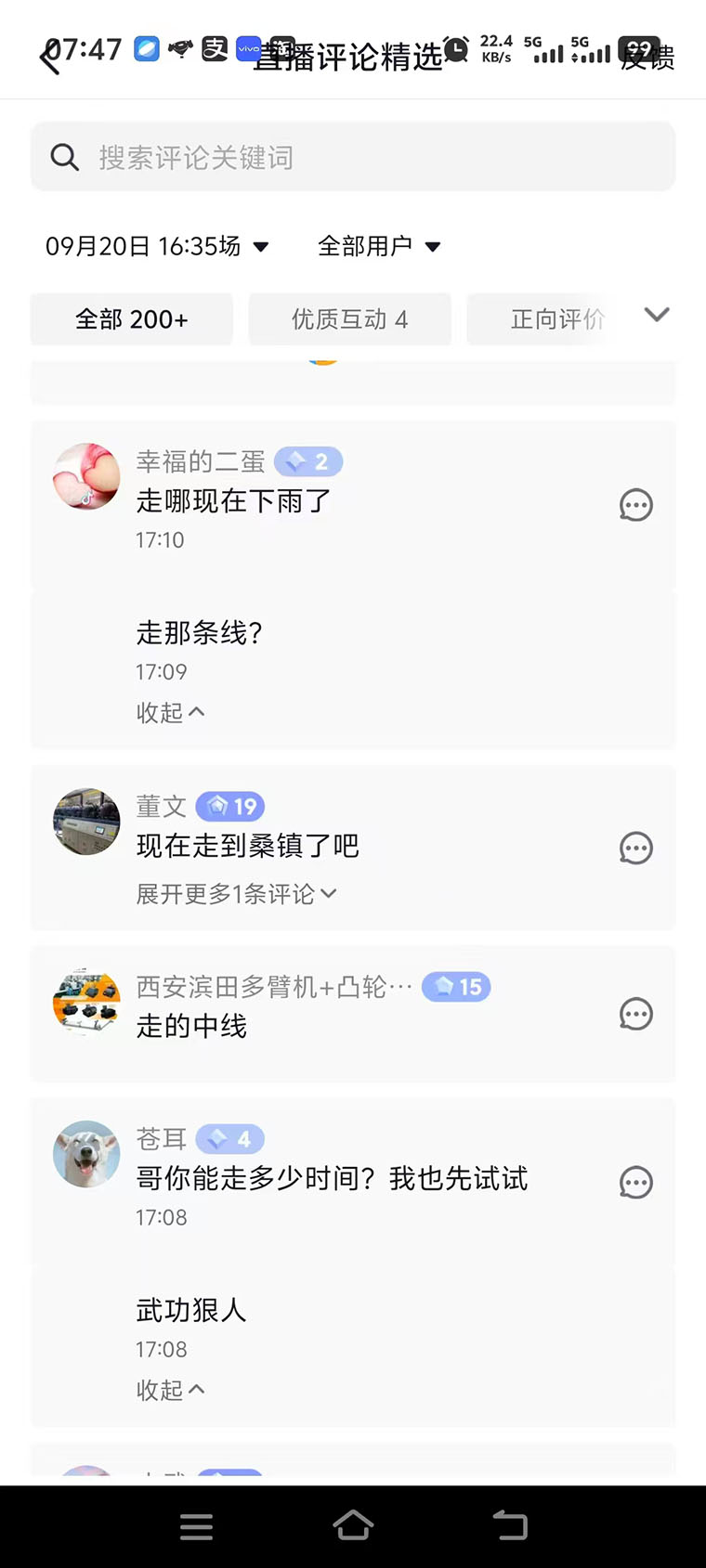Viewport: 706px width, 1568px height.
Task: Reply to 董文's comment
Action: 636,848
